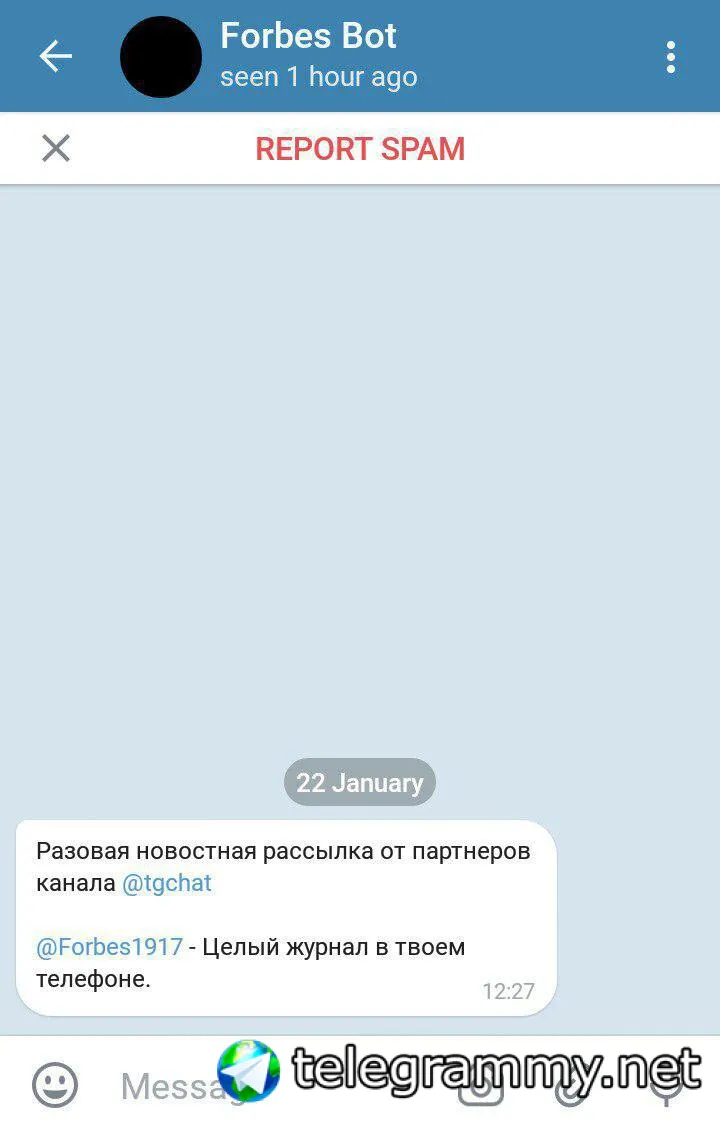The width and height of the screenshot is (720, 1131).
Task: Go back using the arrow icon
Action: click(56, 57)
